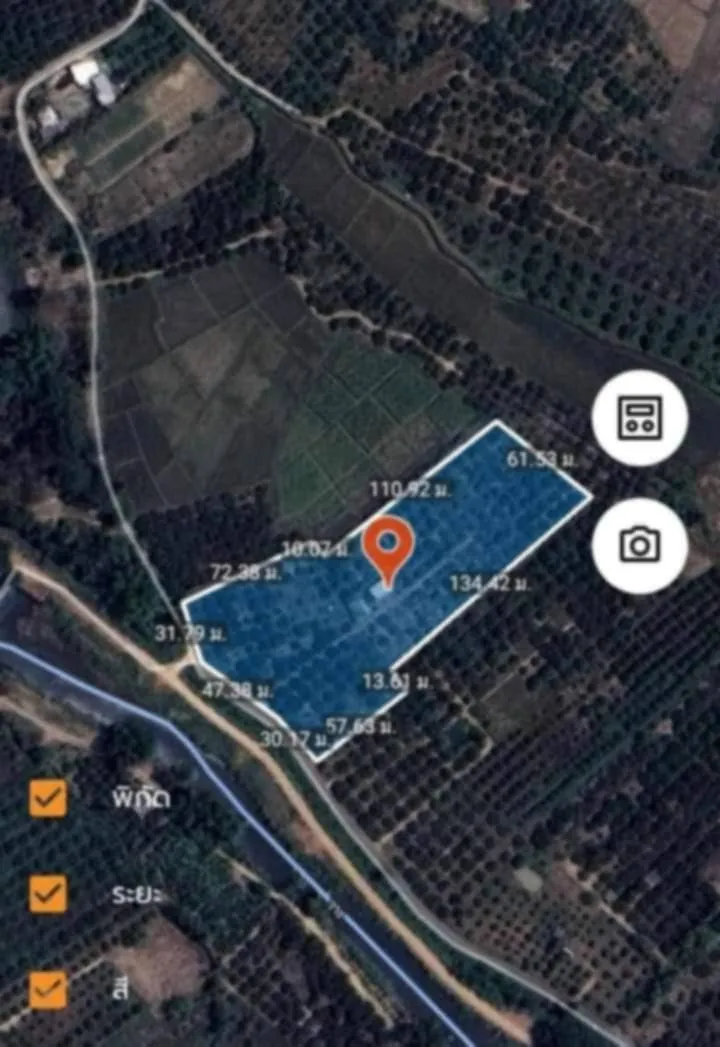The width and height of the screenshot is (720, 1047).
Task: Uncheck the พิกัด checkbox
Action: [x=48, y=798]
